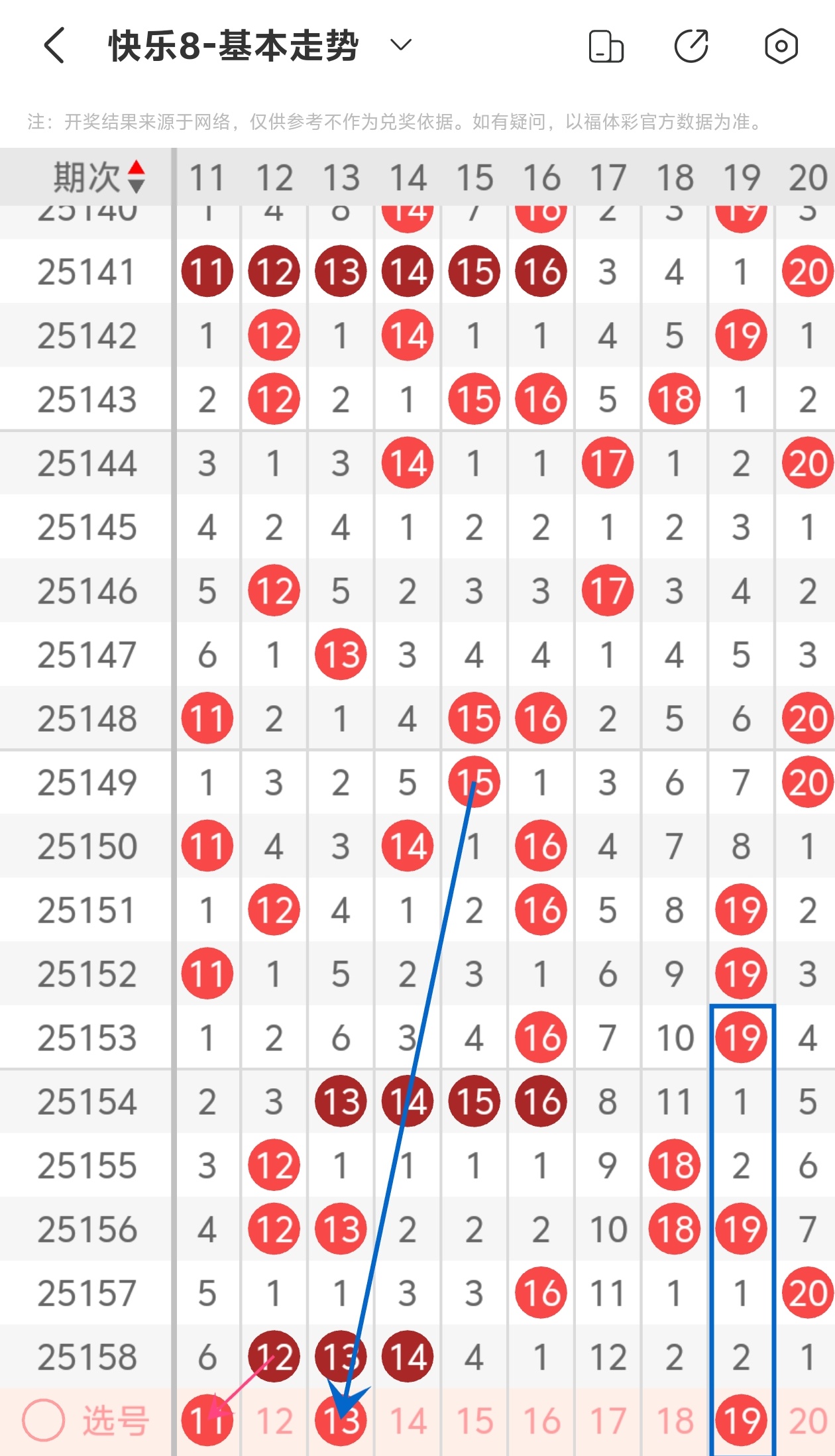Choose number 15 in the 选号 row
Screen dimensions: 835x1456
pos(474,1421)
